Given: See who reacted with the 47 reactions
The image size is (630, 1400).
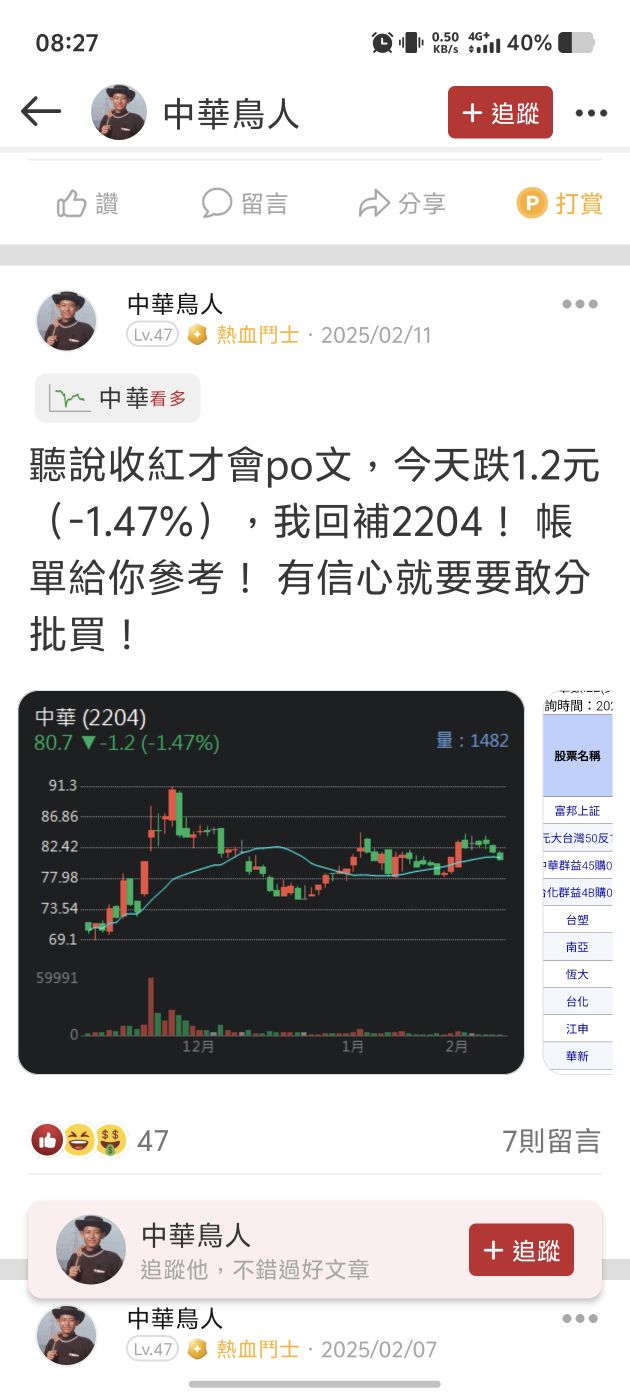Looking at the screenshot, I should [x=100, y=1141].
